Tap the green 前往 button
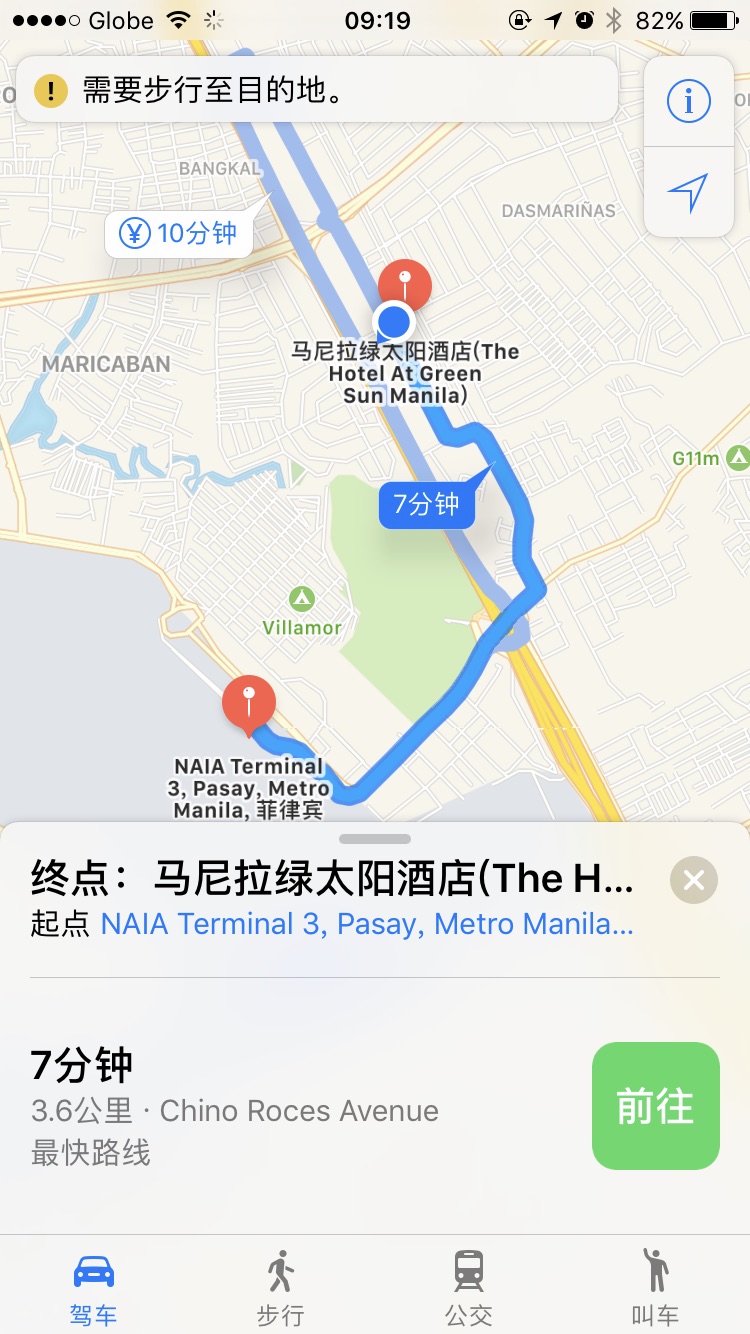Viewport: 750px width, 1334px height. coord(655,1106)
